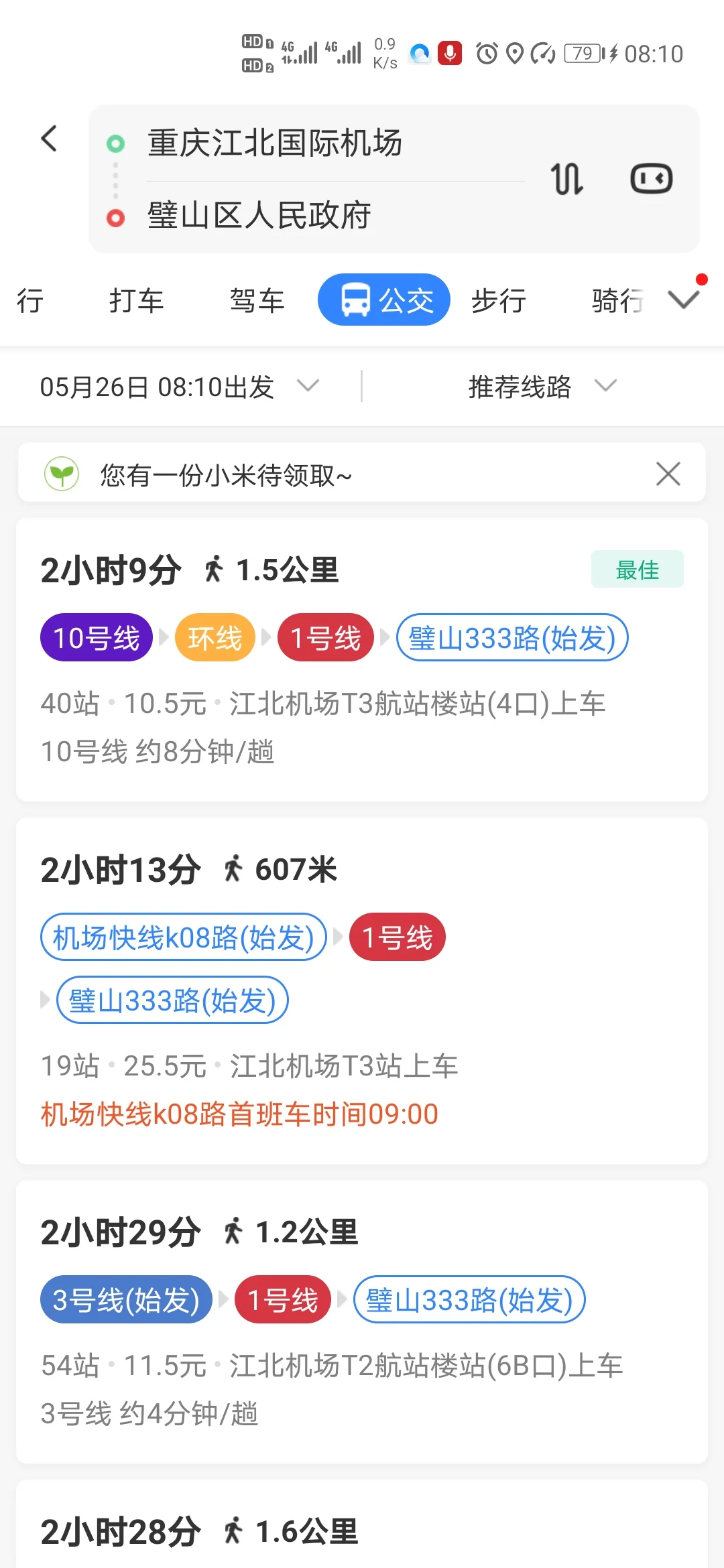Select the bus icon on the 公交 tab
The image size is (724, 1568).
[355, 300]
